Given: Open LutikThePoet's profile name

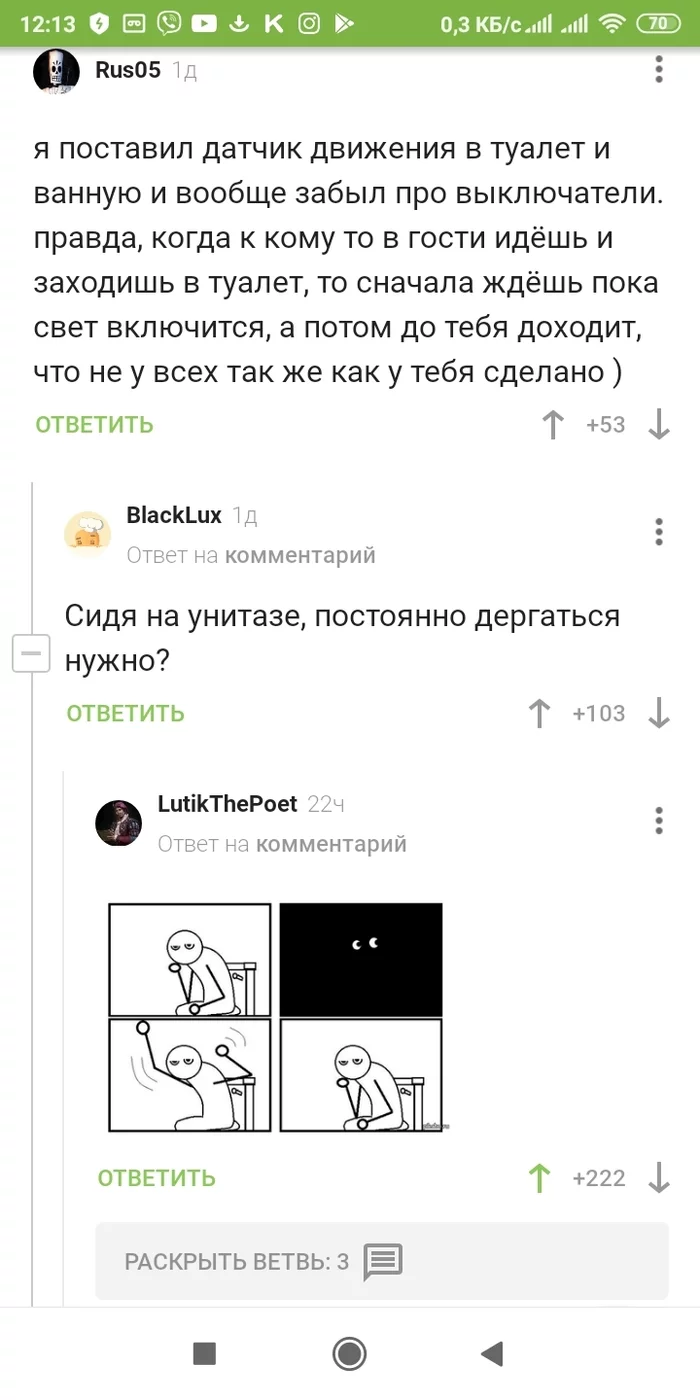Looking at the screenshot, I should [x=227, y=804].
